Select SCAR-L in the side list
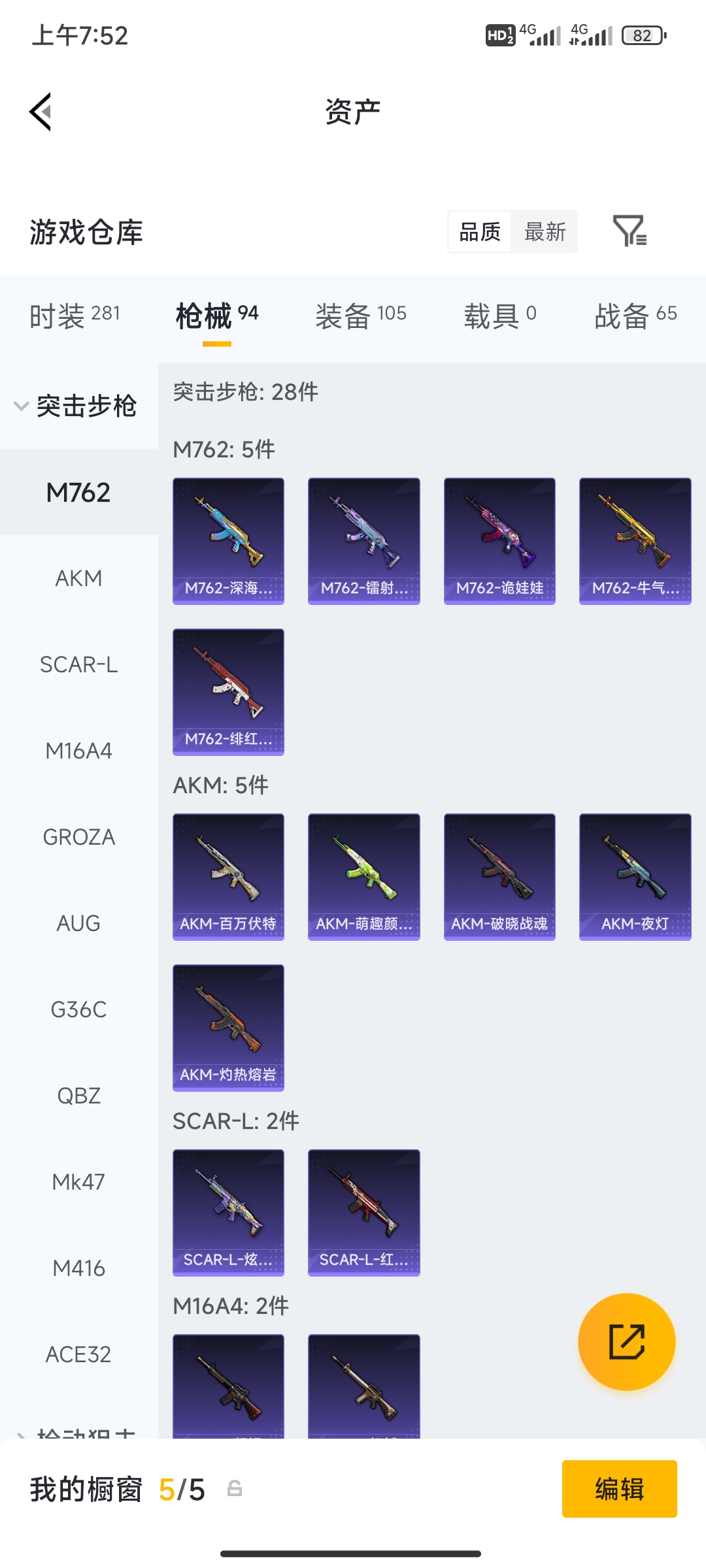The image size is (706, 1568). [x=79, y=664]
